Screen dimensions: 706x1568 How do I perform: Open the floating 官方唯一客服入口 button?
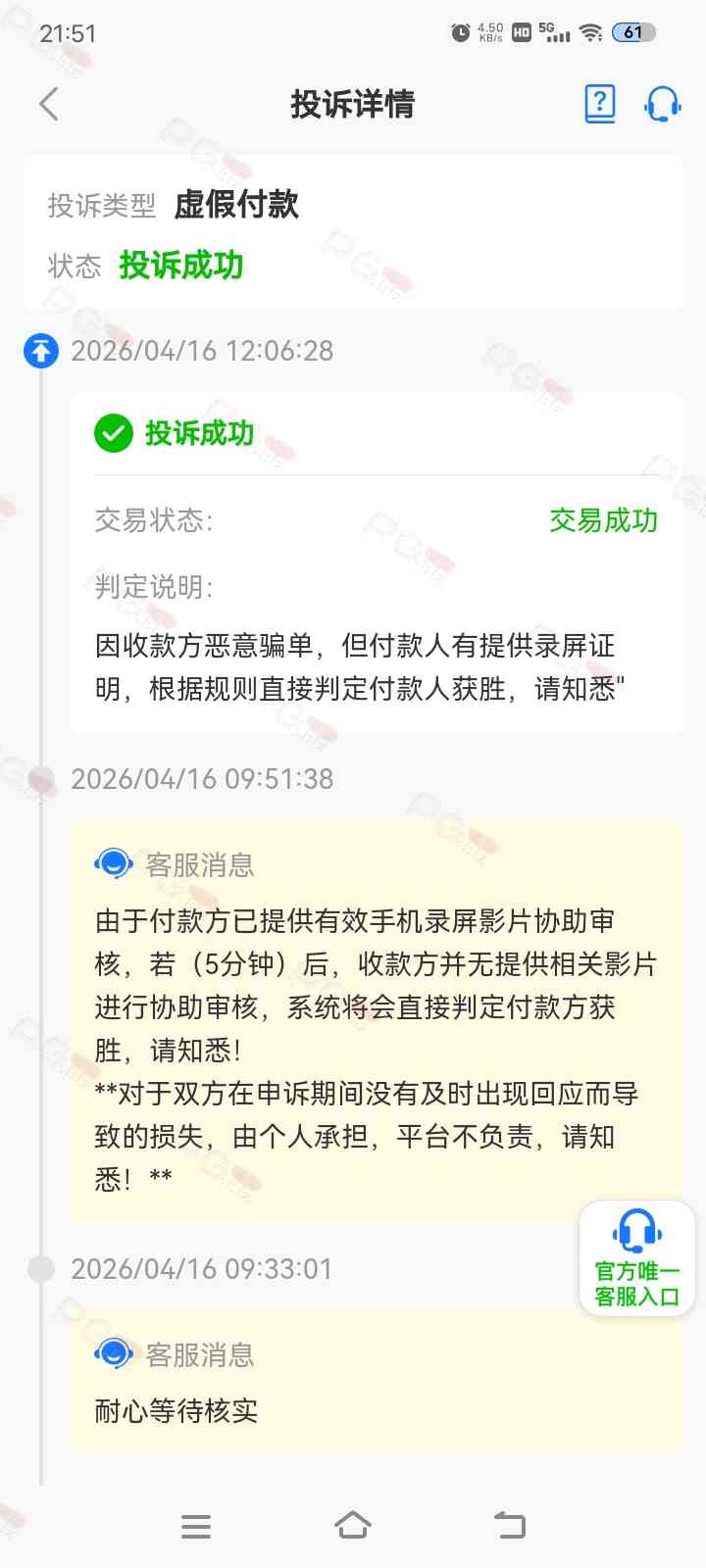tap(637, 1258)
